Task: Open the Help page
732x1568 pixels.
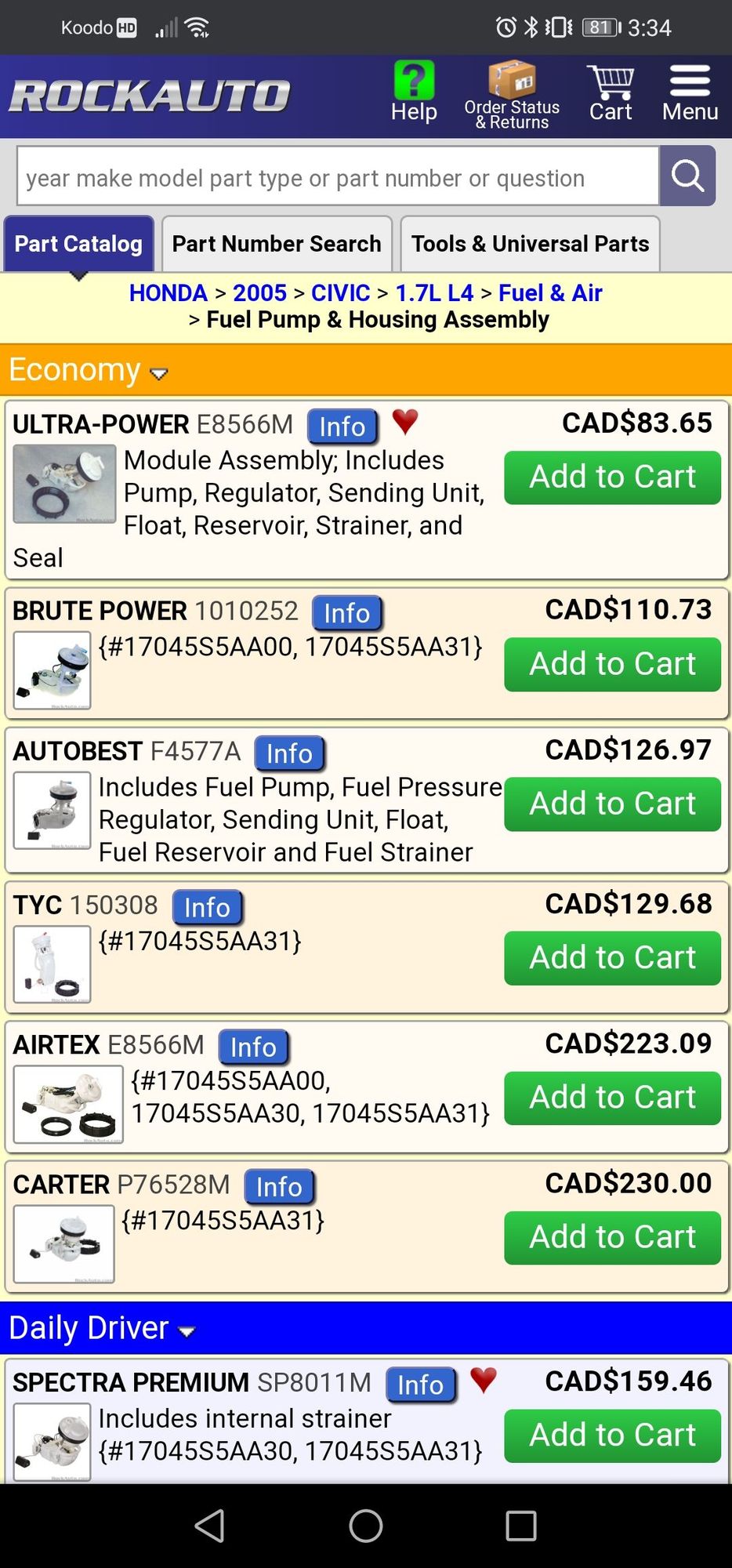Action: [414, 93]
